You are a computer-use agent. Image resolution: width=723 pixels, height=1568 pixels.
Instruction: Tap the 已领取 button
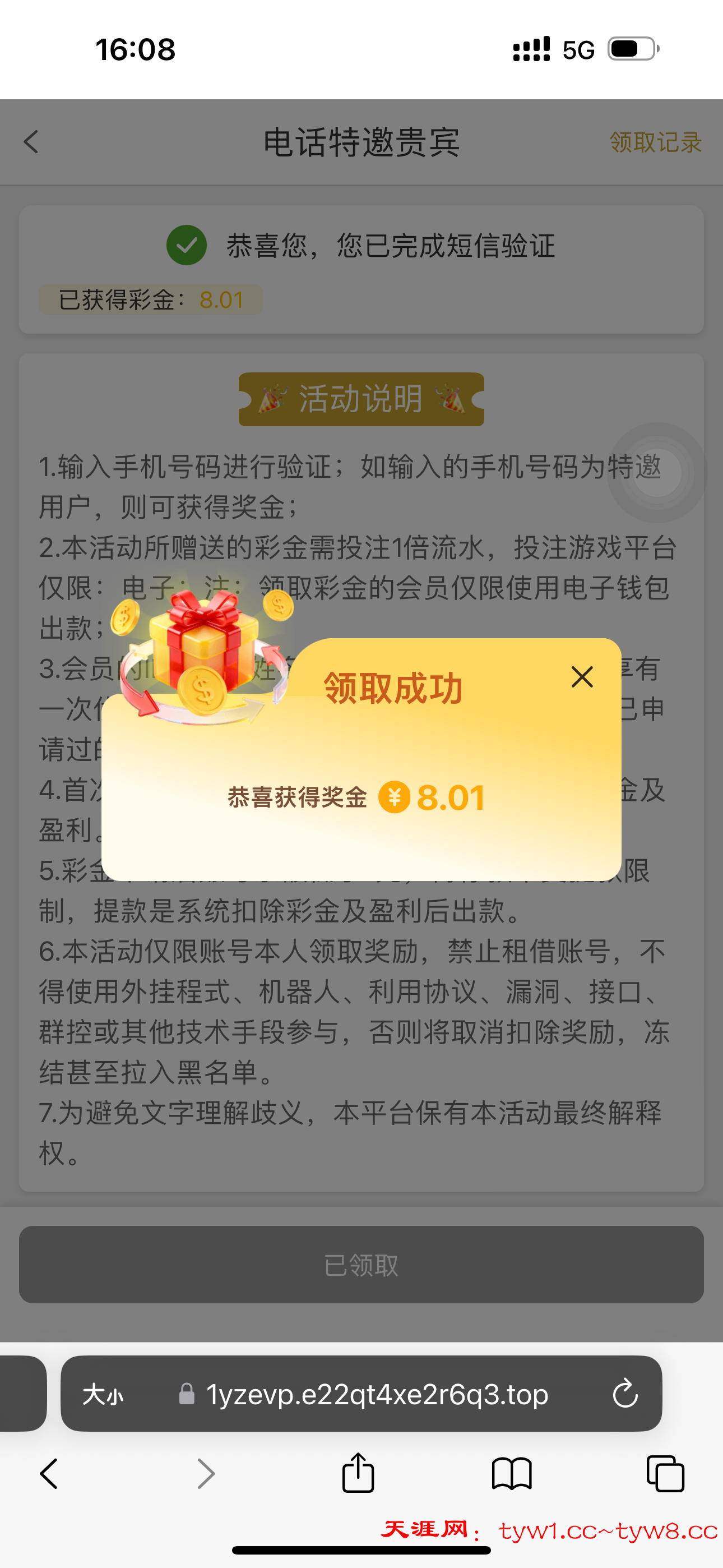(x=361, y=1265)
